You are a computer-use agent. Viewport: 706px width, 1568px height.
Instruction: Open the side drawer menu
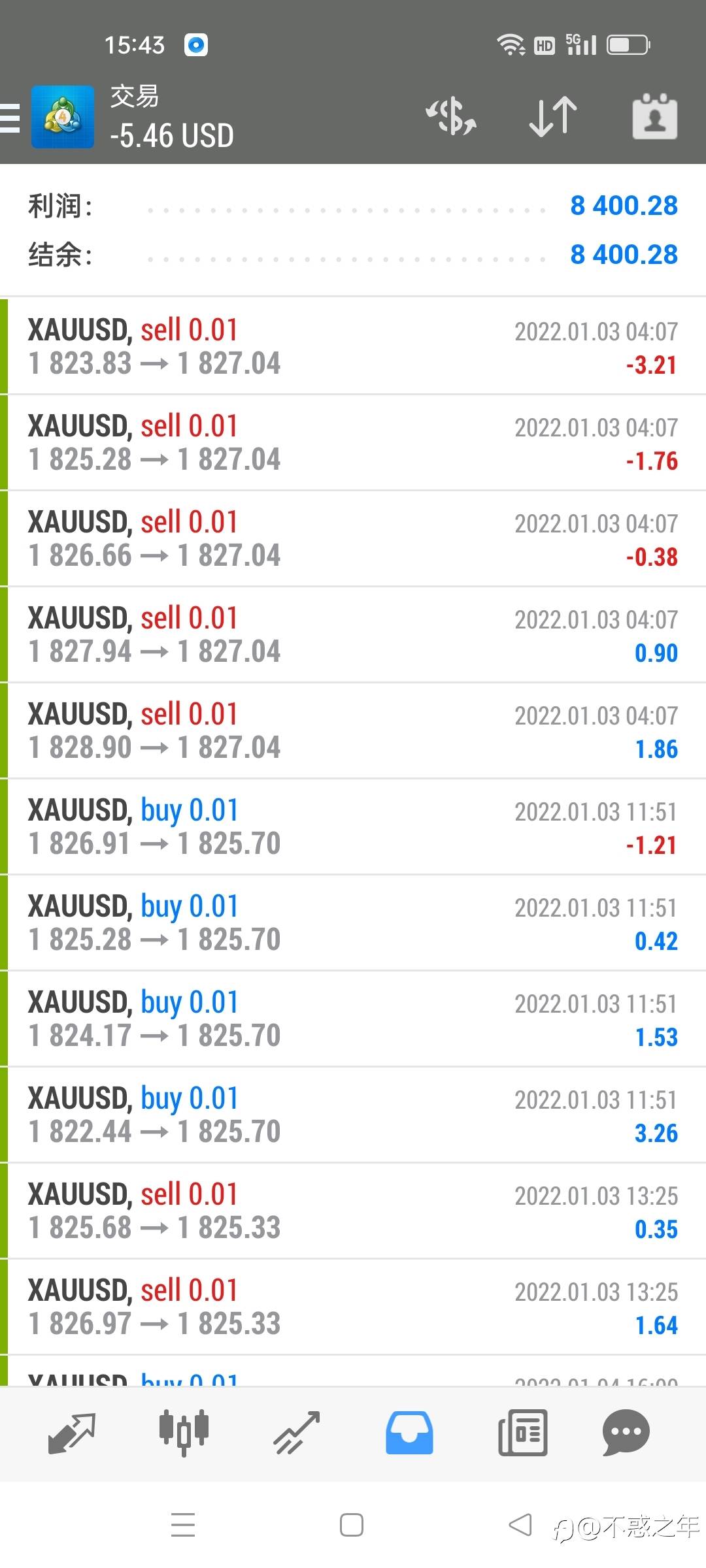10,118
